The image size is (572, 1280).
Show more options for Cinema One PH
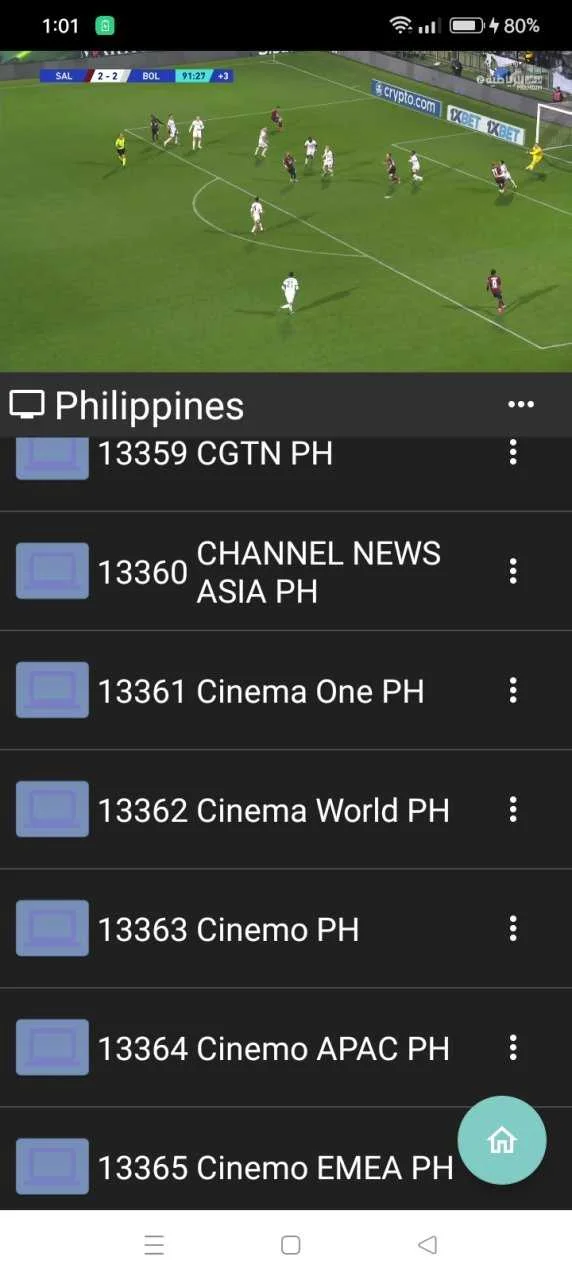[x=513, y=690]
